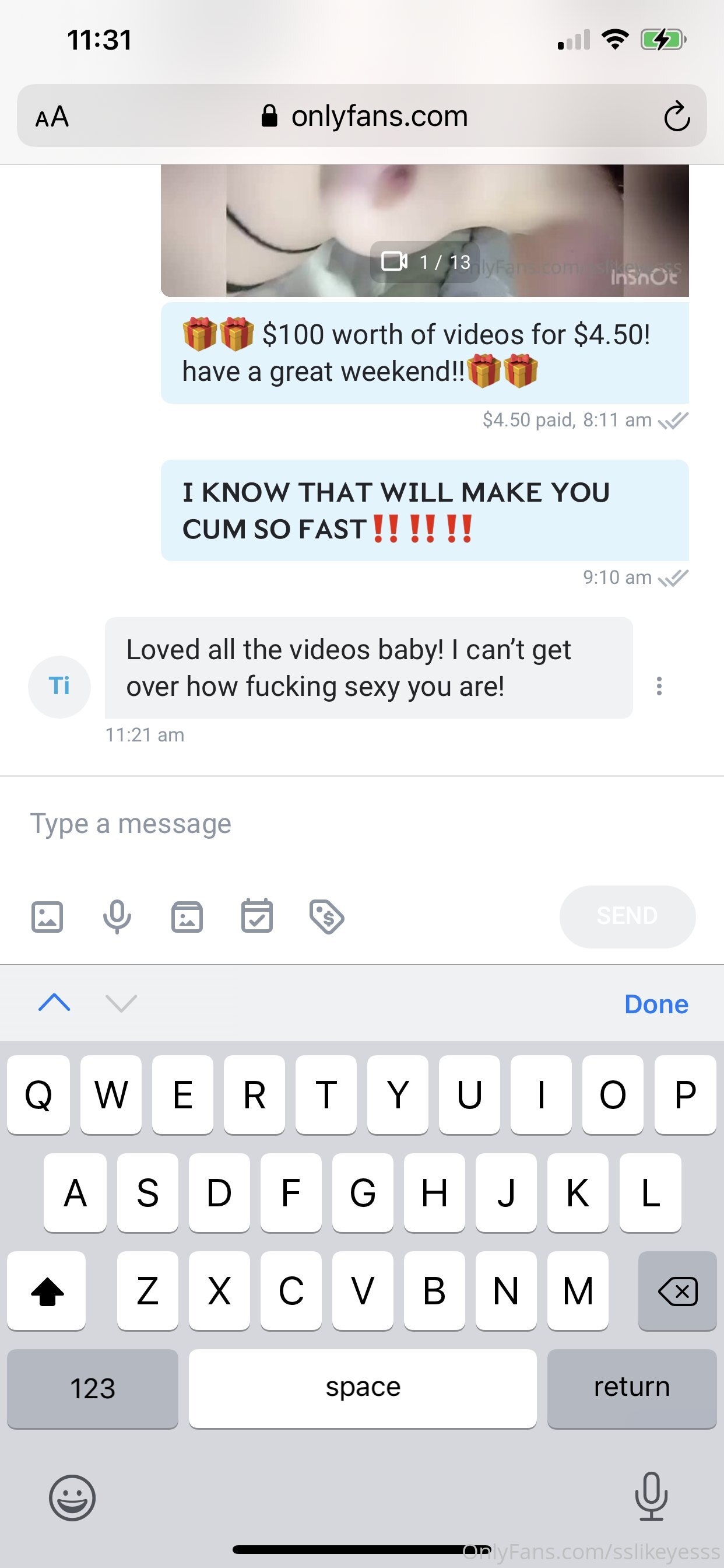Screen dimensions: 724x1568
Task: Start keyboard dictation with the microphone key
Action: coord(651,1496)
